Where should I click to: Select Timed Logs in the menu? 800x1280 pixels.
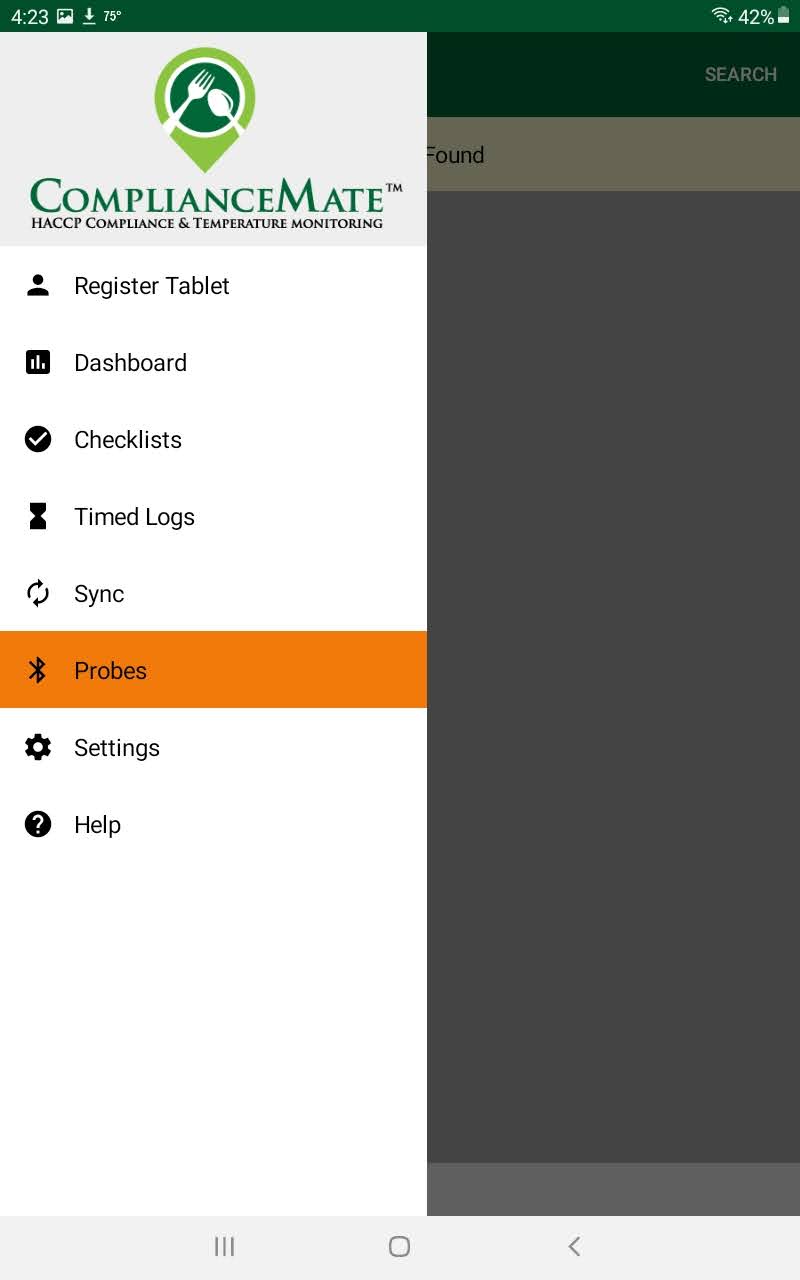pyautogui.click(x=134, y=517)
